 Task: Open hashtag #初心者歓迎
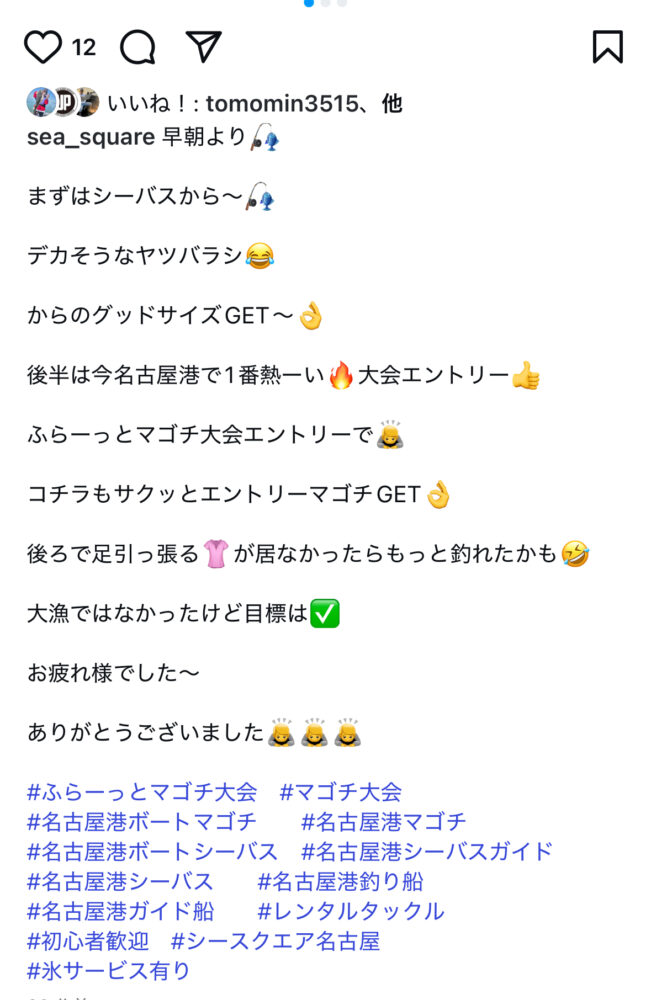(x=88, y=941)
